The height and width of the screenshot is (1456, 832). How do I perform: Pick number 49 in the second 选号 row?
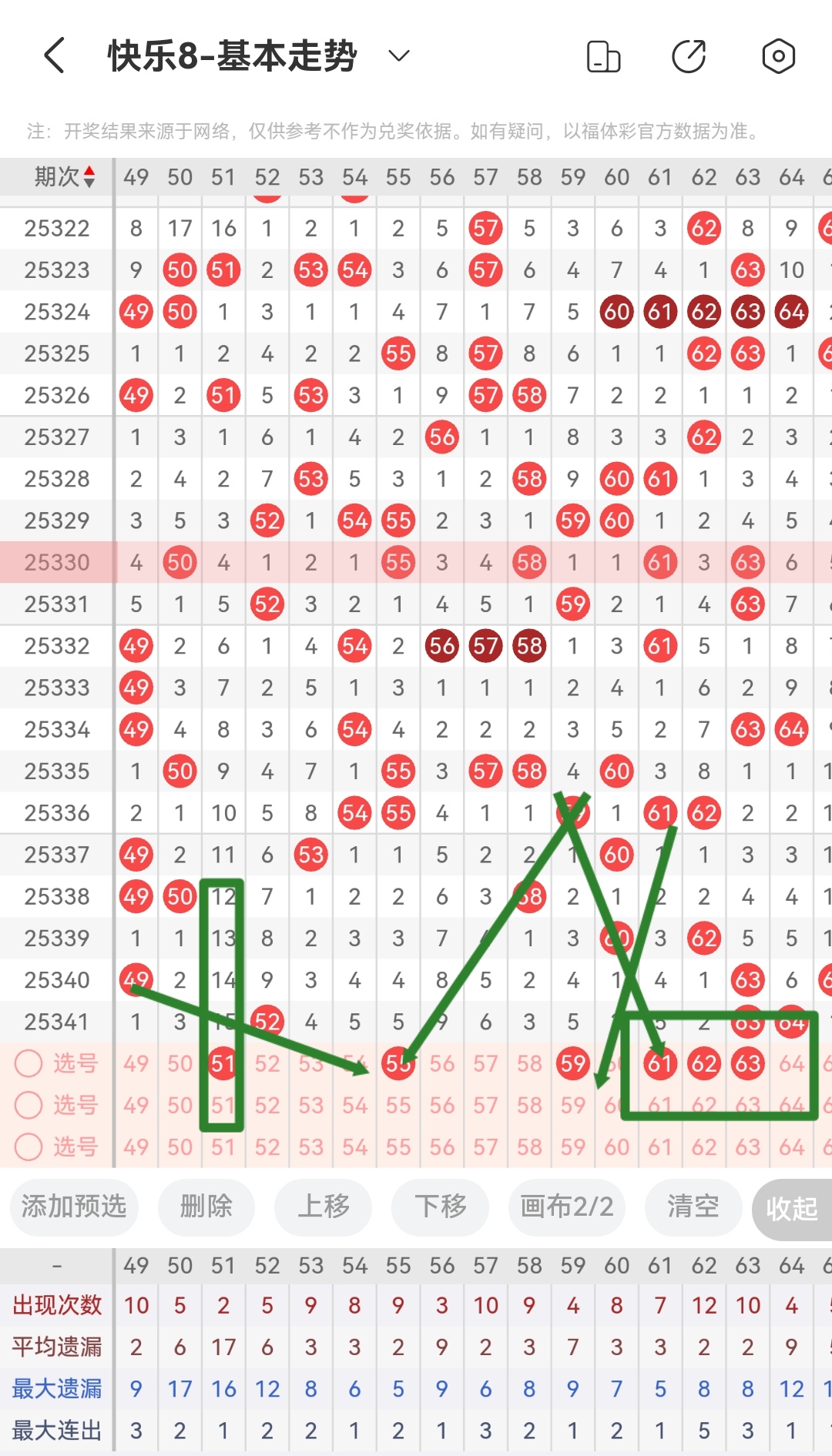point(136,1105)
